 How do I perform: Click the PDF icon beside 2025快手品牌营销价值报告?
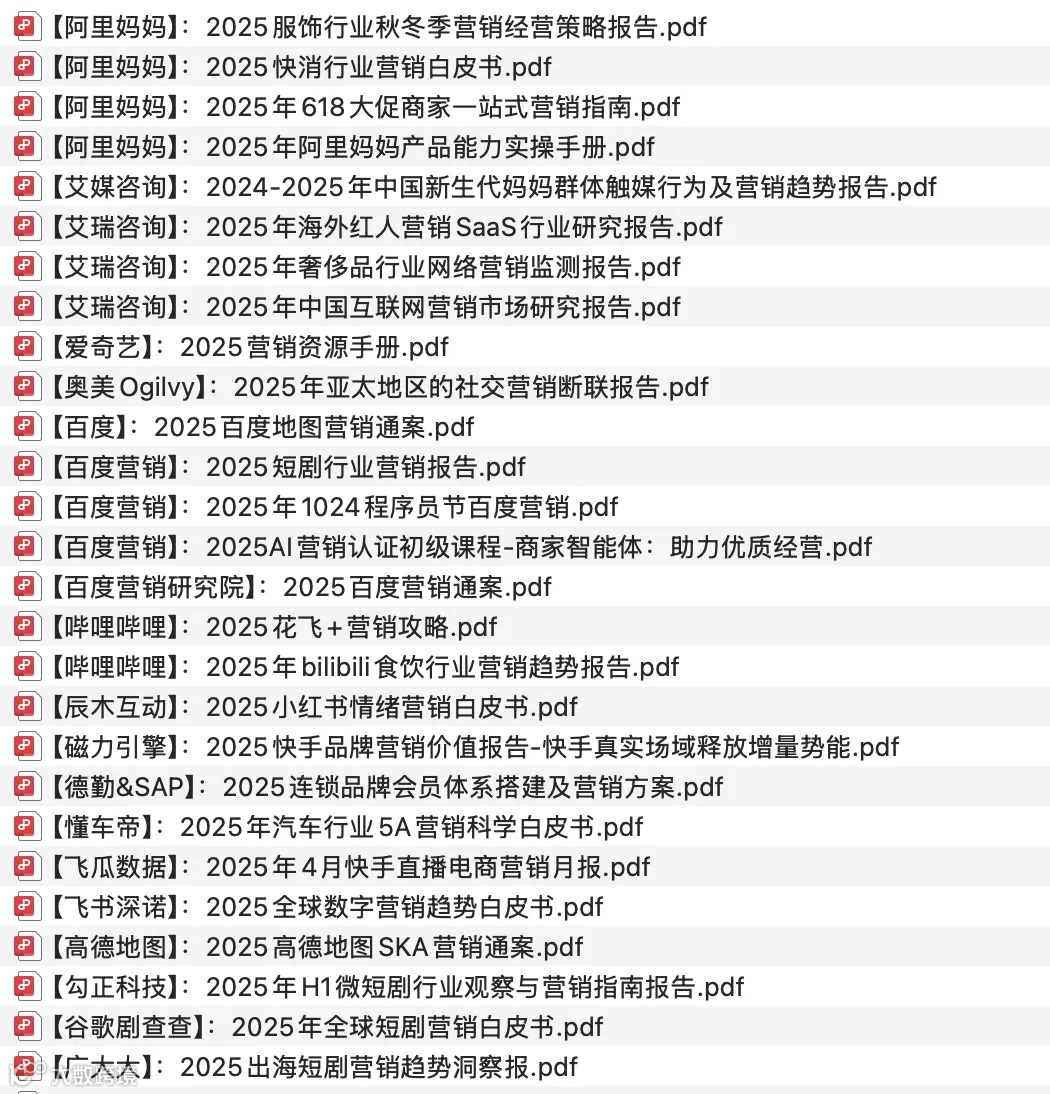coord(26,747)
